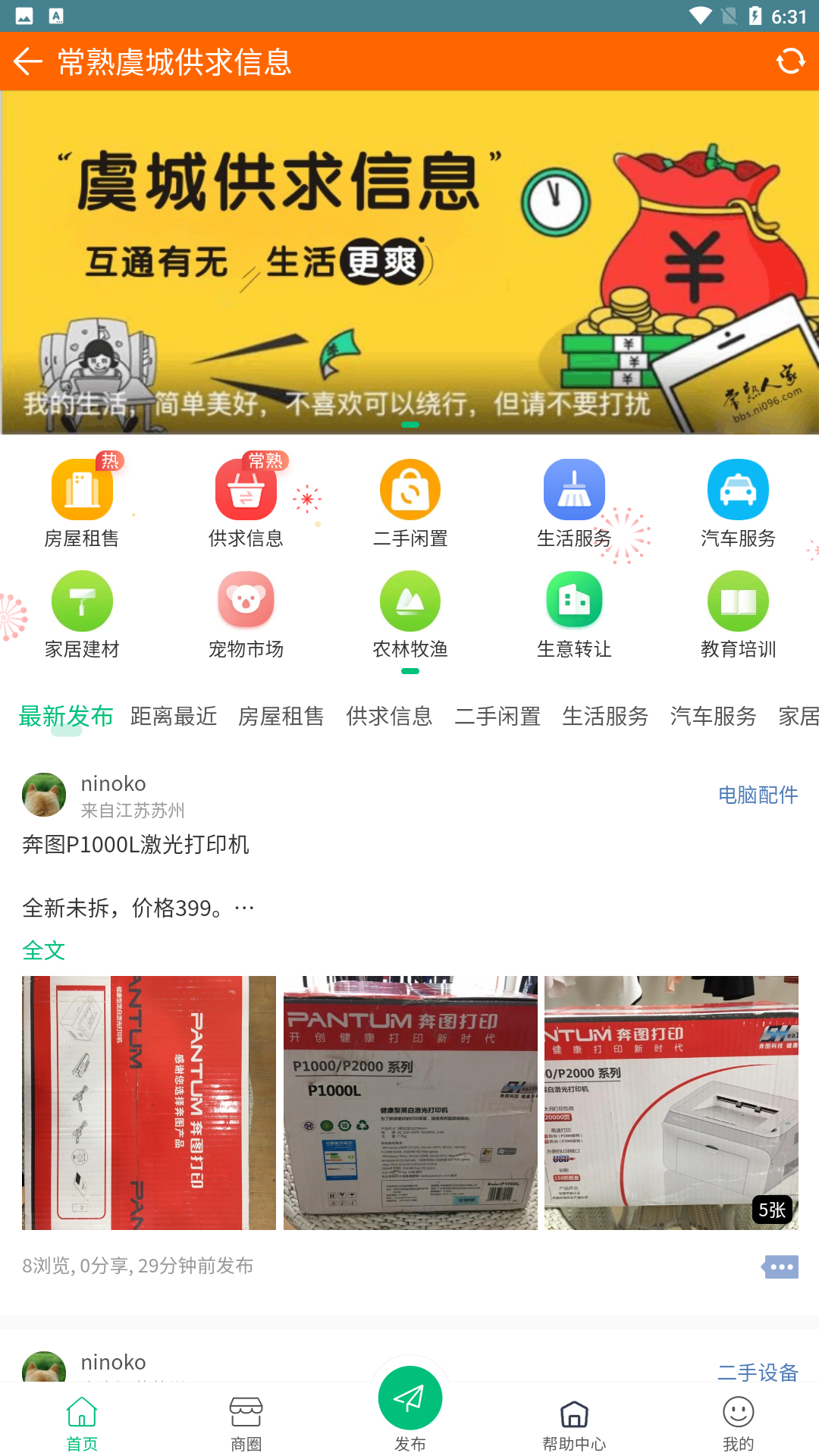Select the 农林牧渔 agriculture icon
The image size is (819, 1456).
pos(409,599)
